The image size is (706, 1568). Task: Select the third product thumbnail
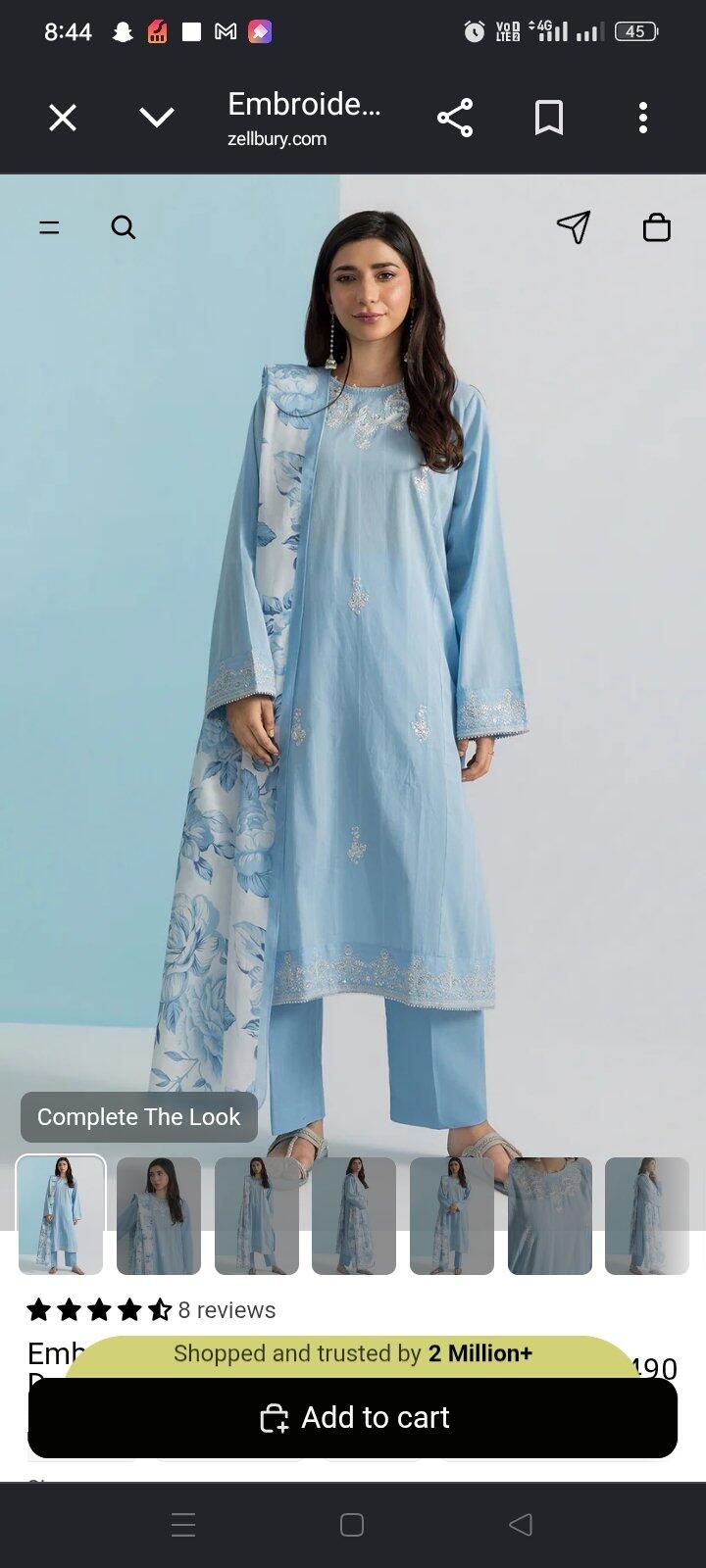tap(257, 1215)
